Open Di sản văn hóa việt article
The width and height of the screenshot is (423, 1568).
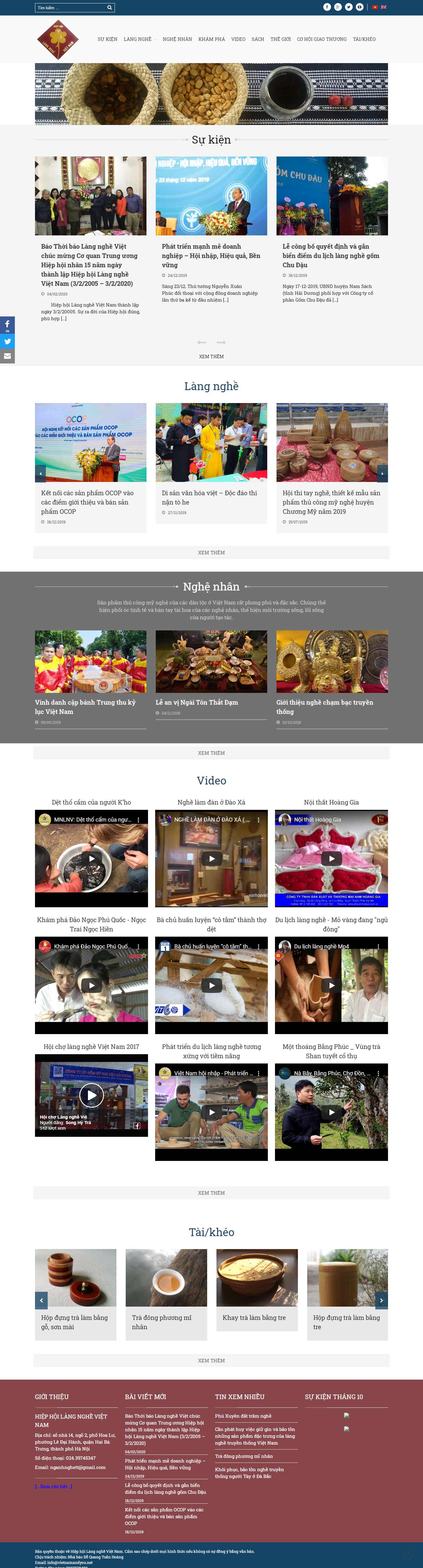209,497
